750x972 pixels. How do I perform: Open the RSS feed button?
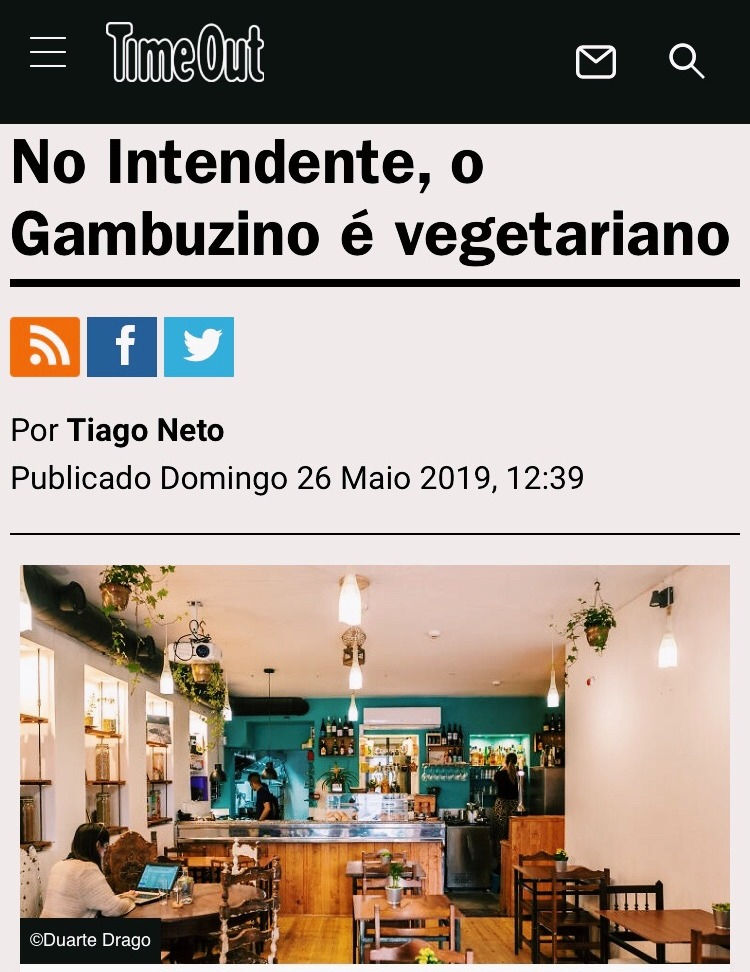(45, 347)
